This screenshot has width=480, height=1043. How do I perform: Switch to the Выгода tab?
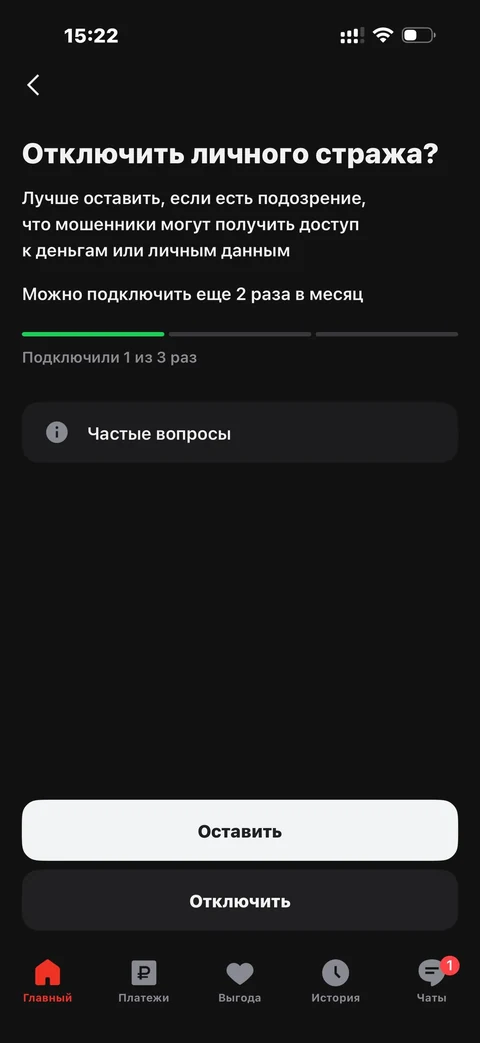tap(239, 981)
